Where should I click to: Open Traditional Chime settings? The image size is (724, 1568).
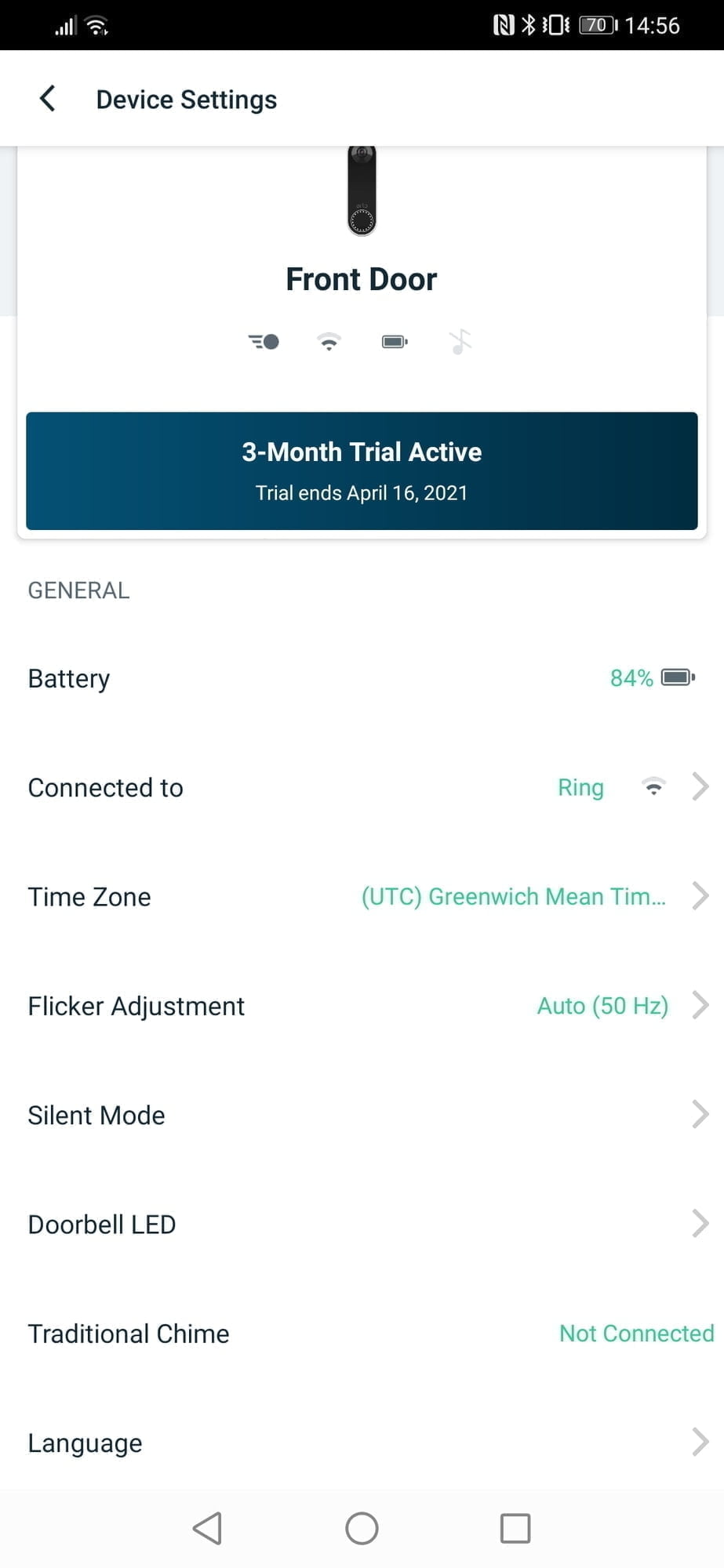(362, 1333)
